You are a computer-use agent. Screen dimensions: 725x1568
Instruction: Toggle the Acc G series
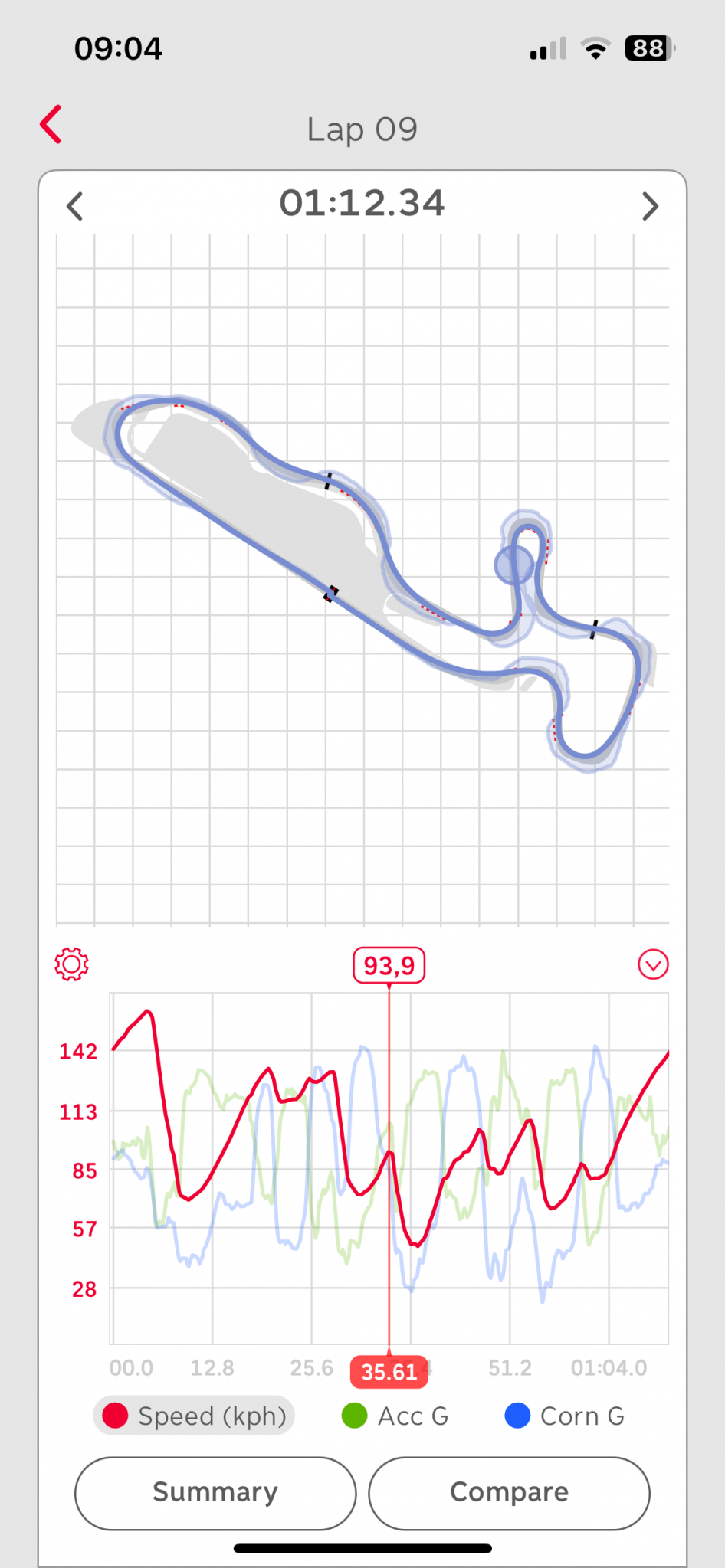(395, 1416)
